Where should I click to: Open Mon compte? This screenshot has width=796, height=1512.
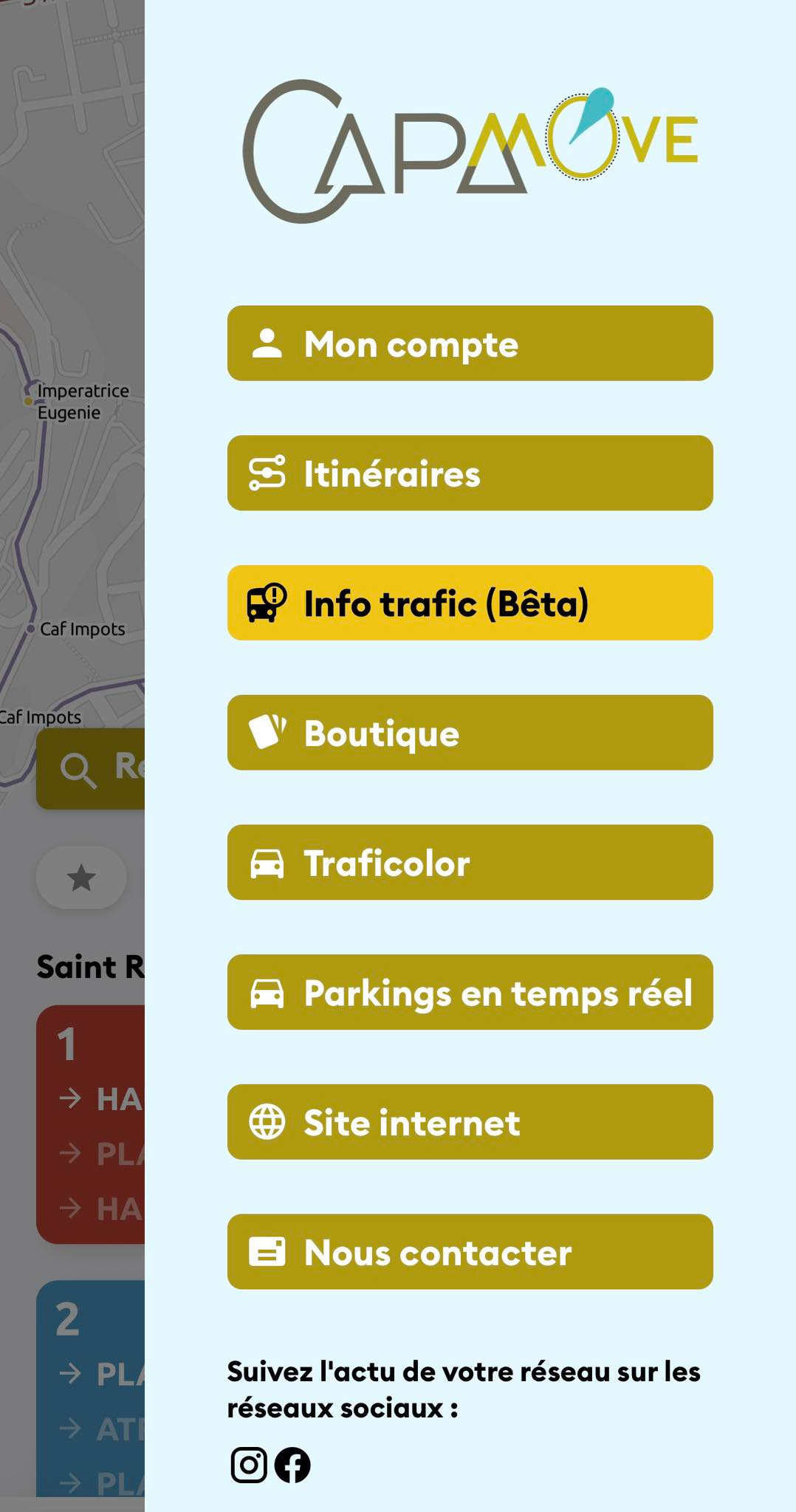tap(470, 343)
